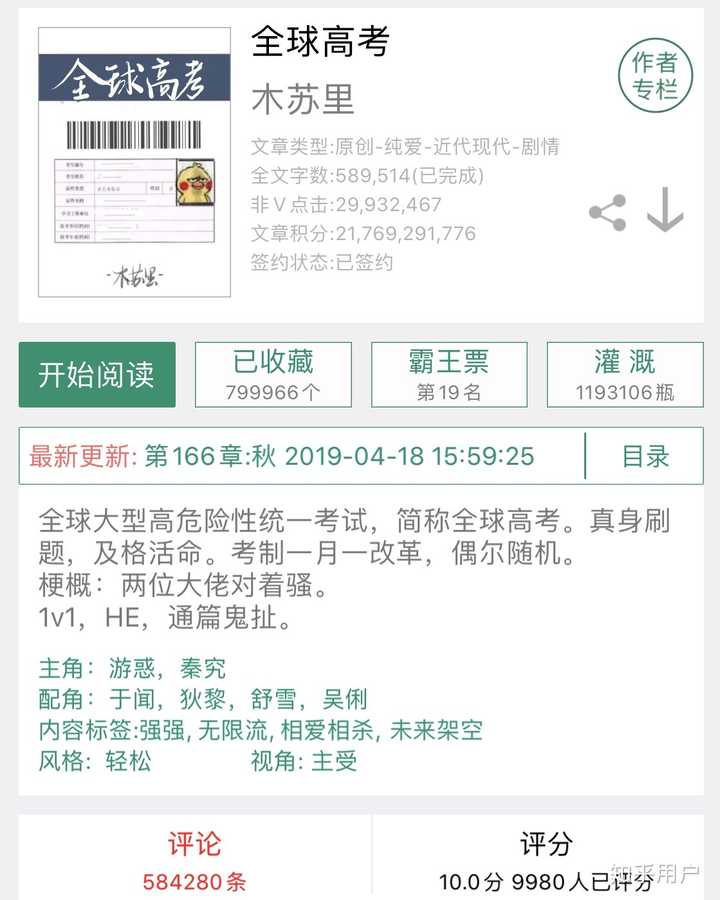Toggle the 已收藏 bookmark button
This screenshot has width=720, height=900.
(273, 375)
